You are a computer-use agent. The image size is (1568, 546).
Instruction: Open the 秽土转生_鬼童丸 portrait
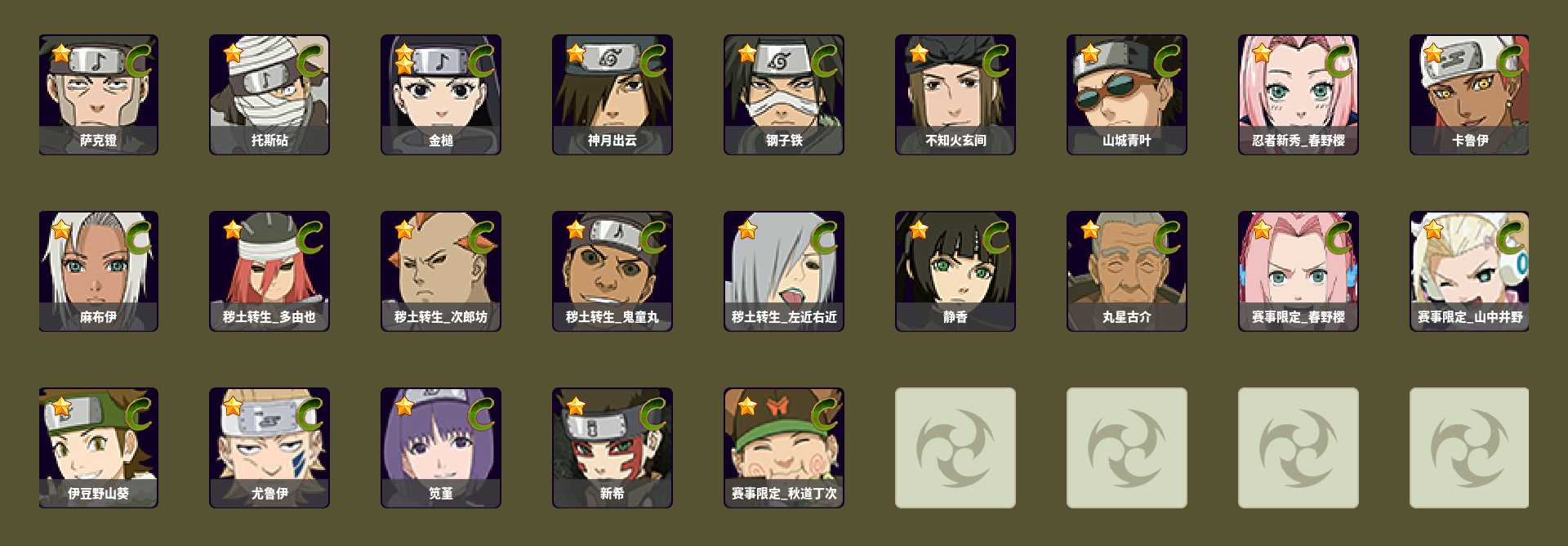[x=612, y=271]
